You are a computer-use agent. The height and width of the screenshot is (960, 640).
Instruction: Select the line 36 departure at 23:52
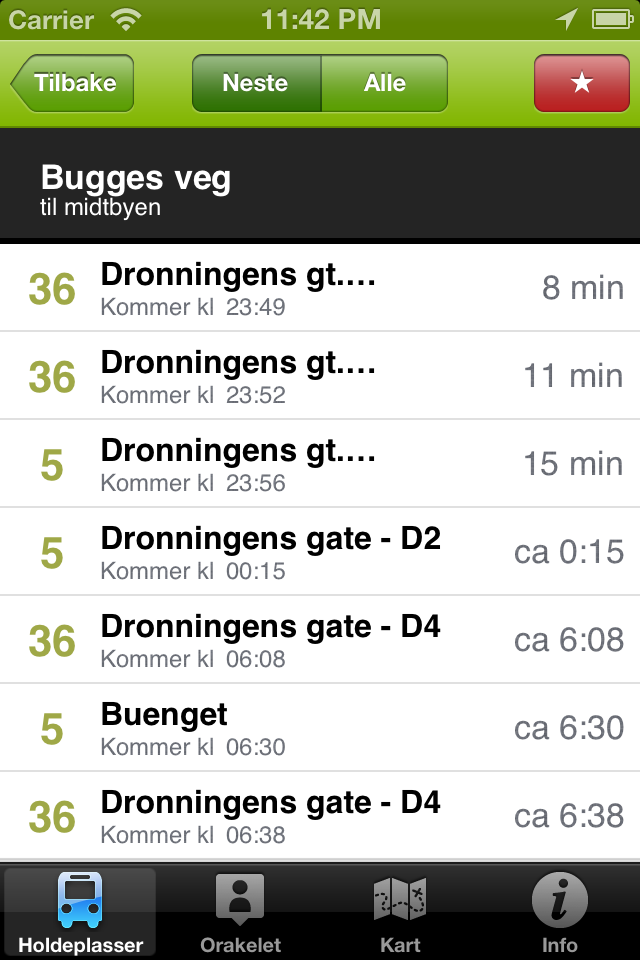(x=320, y=376)
